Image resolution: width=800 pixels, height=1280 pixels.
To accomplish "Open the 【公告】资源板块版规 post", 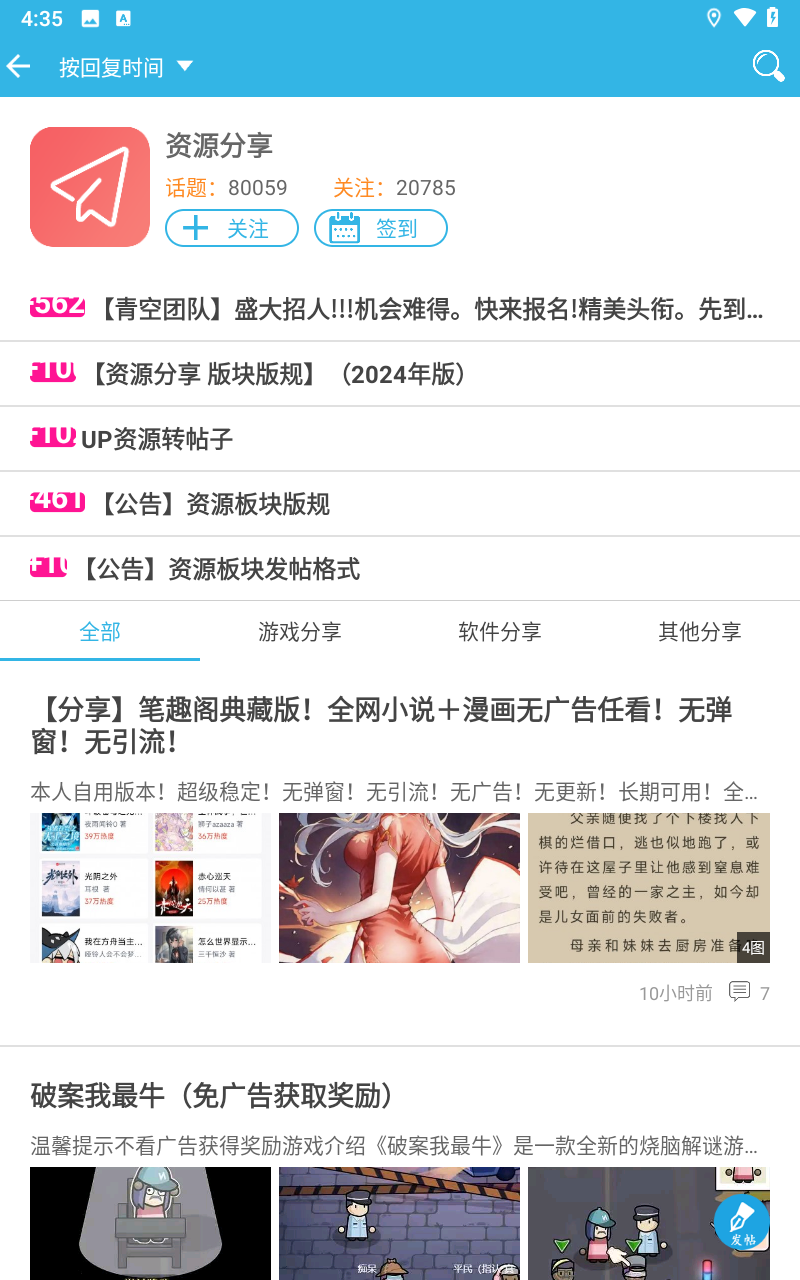I will [x=213, y=504].
